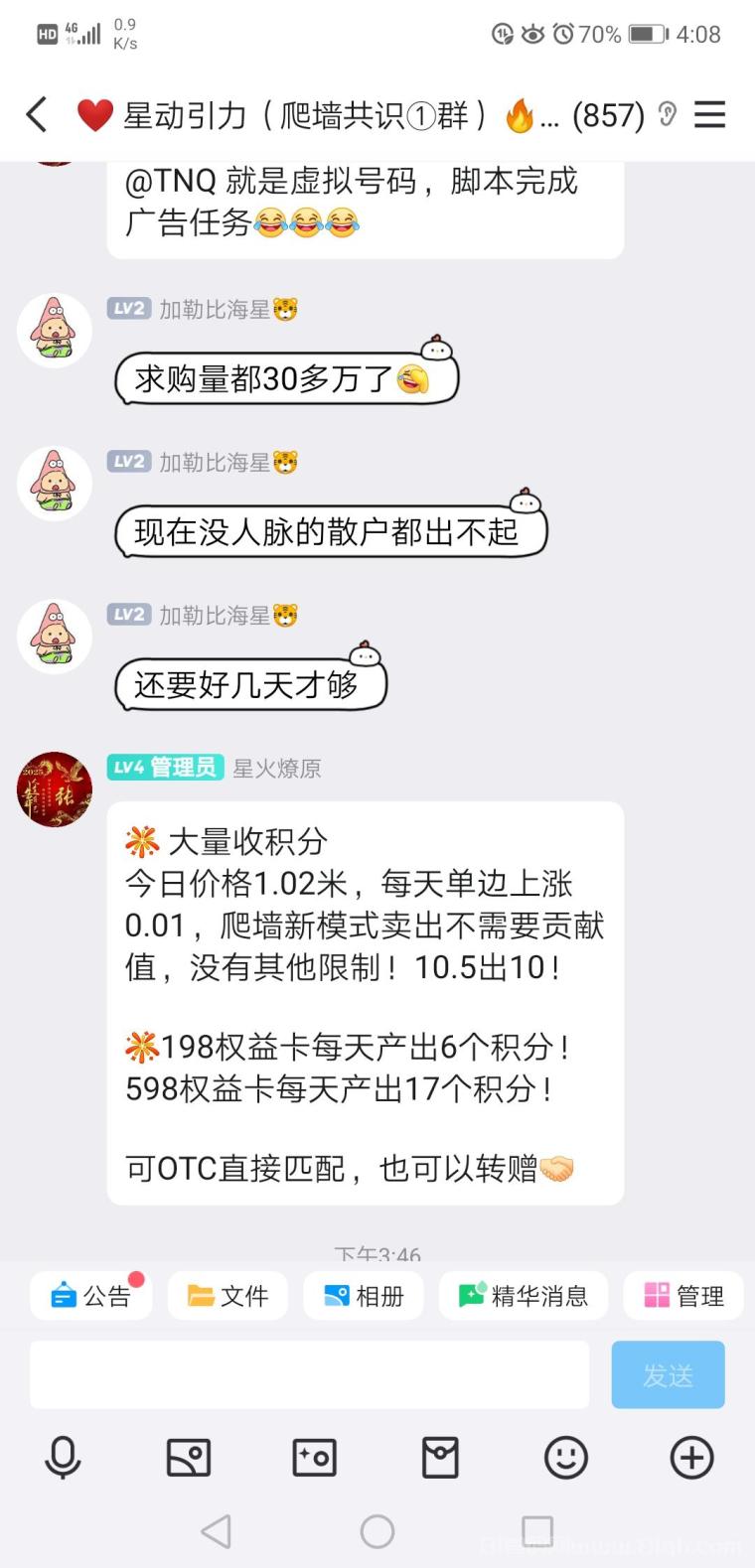Open the emoji picker
Image resolution: width=755 pixels, height=1568 pixels.
pyautogui.click(x=566, y=1458)
